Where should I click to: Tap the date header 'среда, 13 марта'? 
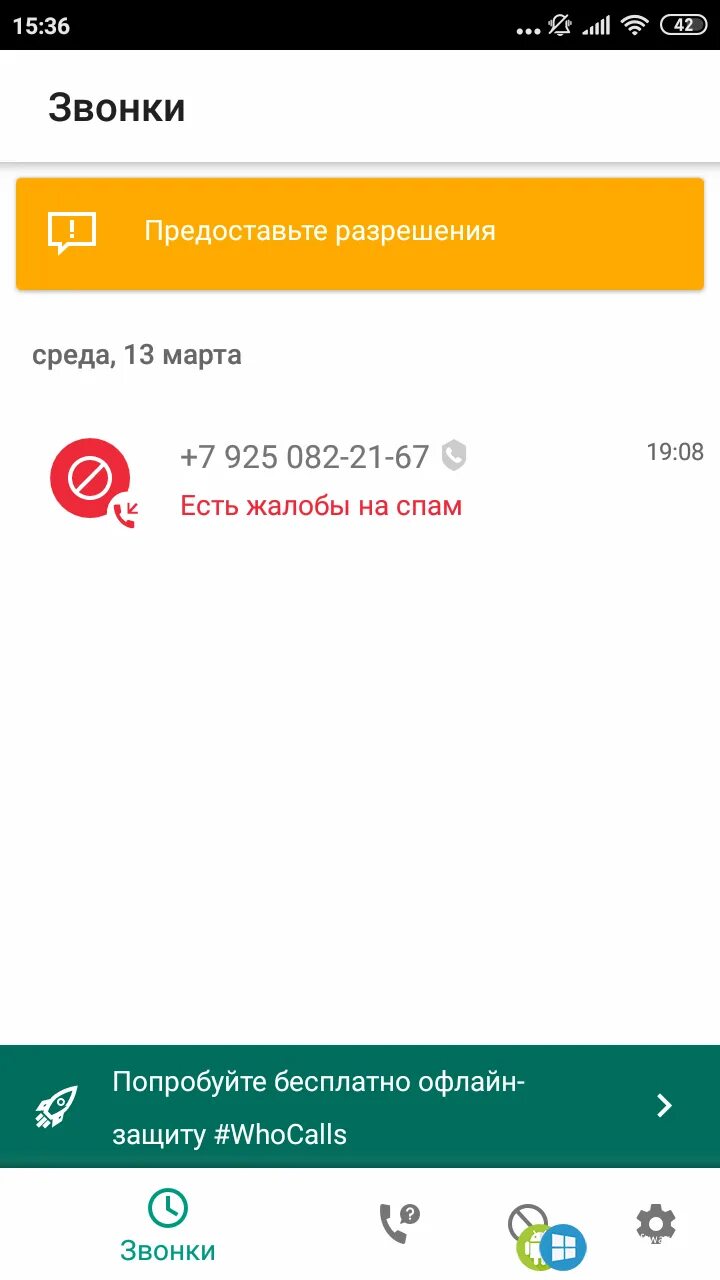(x=137, y=354)
